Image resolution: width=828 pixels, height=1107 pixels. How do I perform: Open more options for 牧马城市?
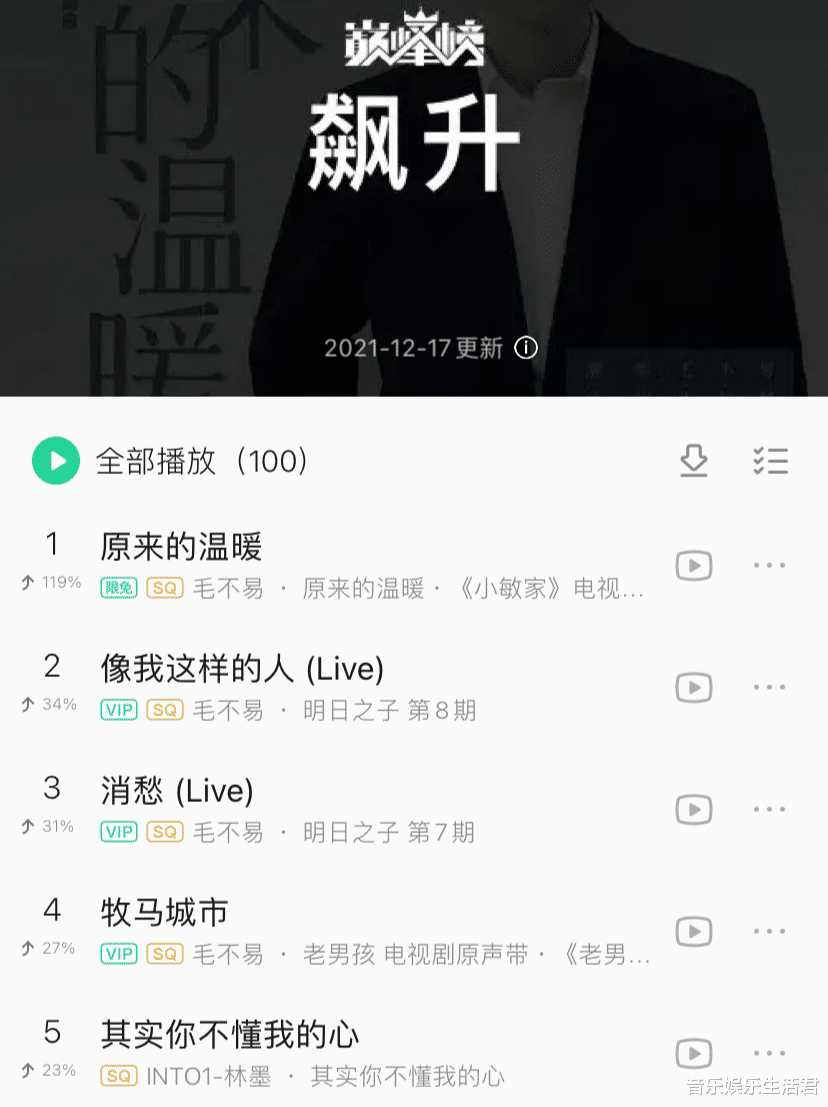[769, 931]
